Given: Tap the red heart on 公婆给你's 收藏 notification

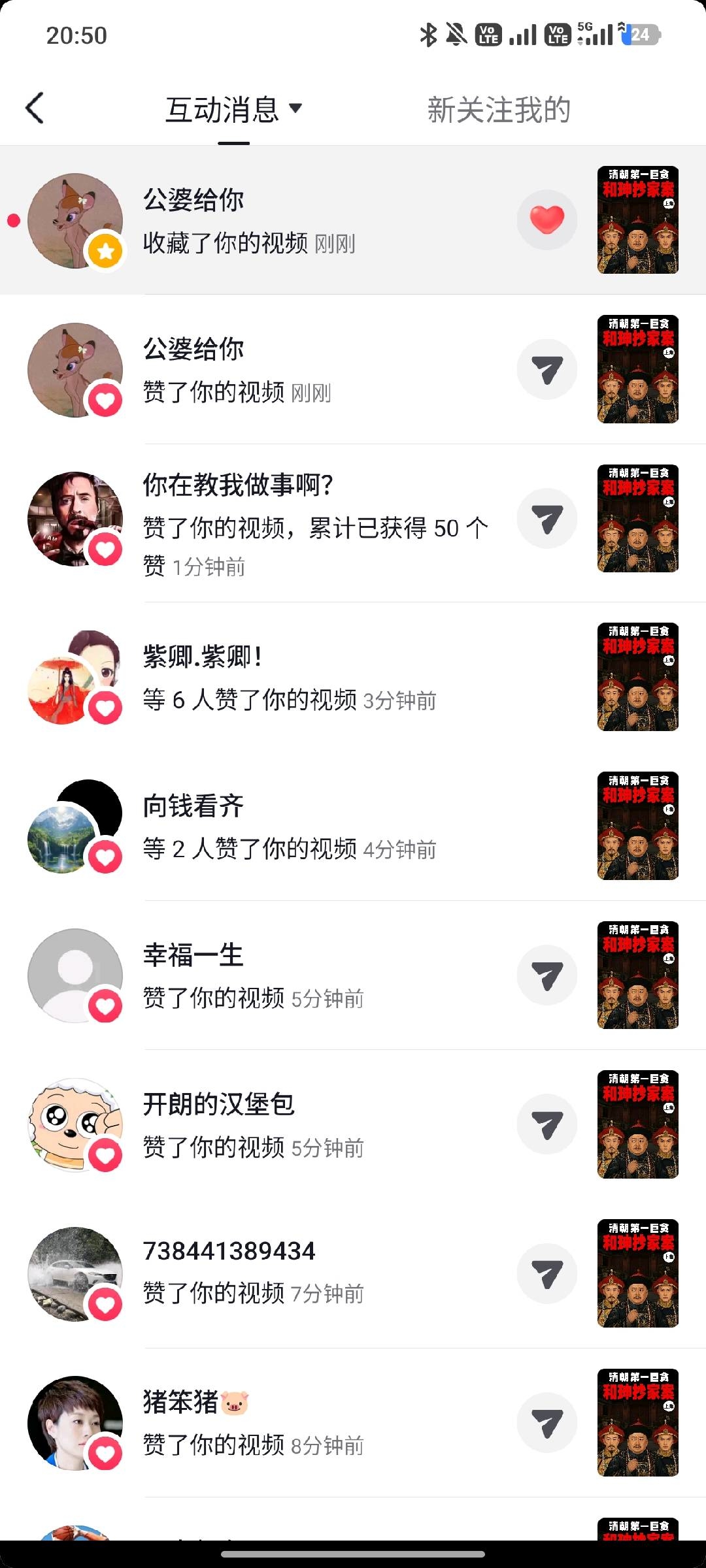Looking at the screenshot, I should point(547,220).
